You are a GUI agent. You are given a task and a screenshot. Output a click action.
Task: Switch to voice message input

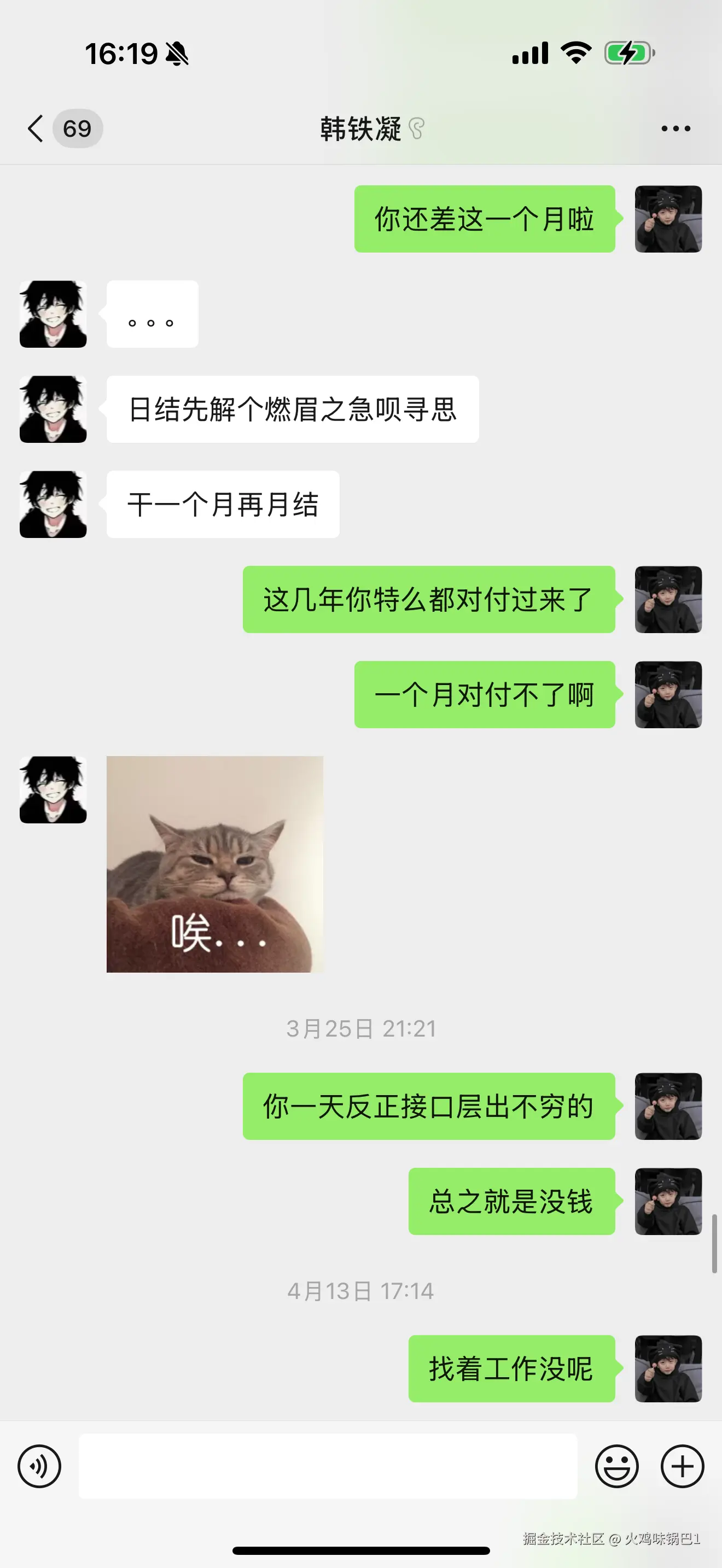39,1466
